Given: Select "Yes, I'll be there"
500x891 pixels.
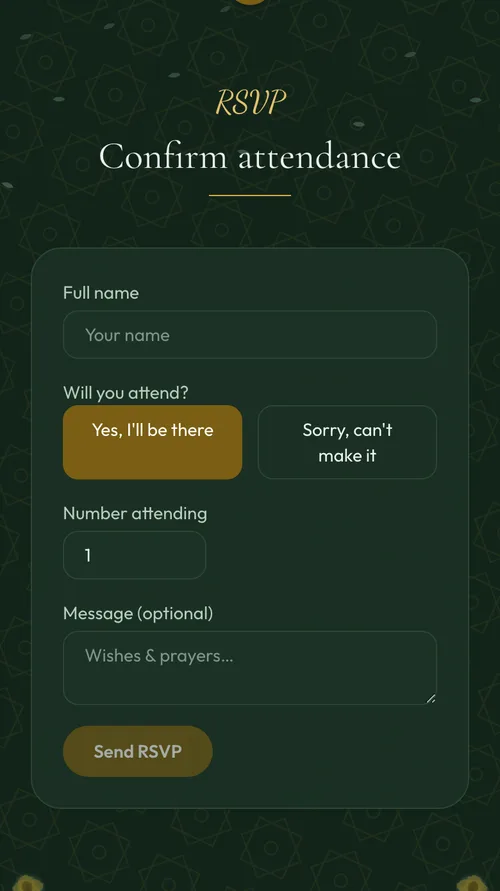Looking at the screenshot, I should [152, 442].
